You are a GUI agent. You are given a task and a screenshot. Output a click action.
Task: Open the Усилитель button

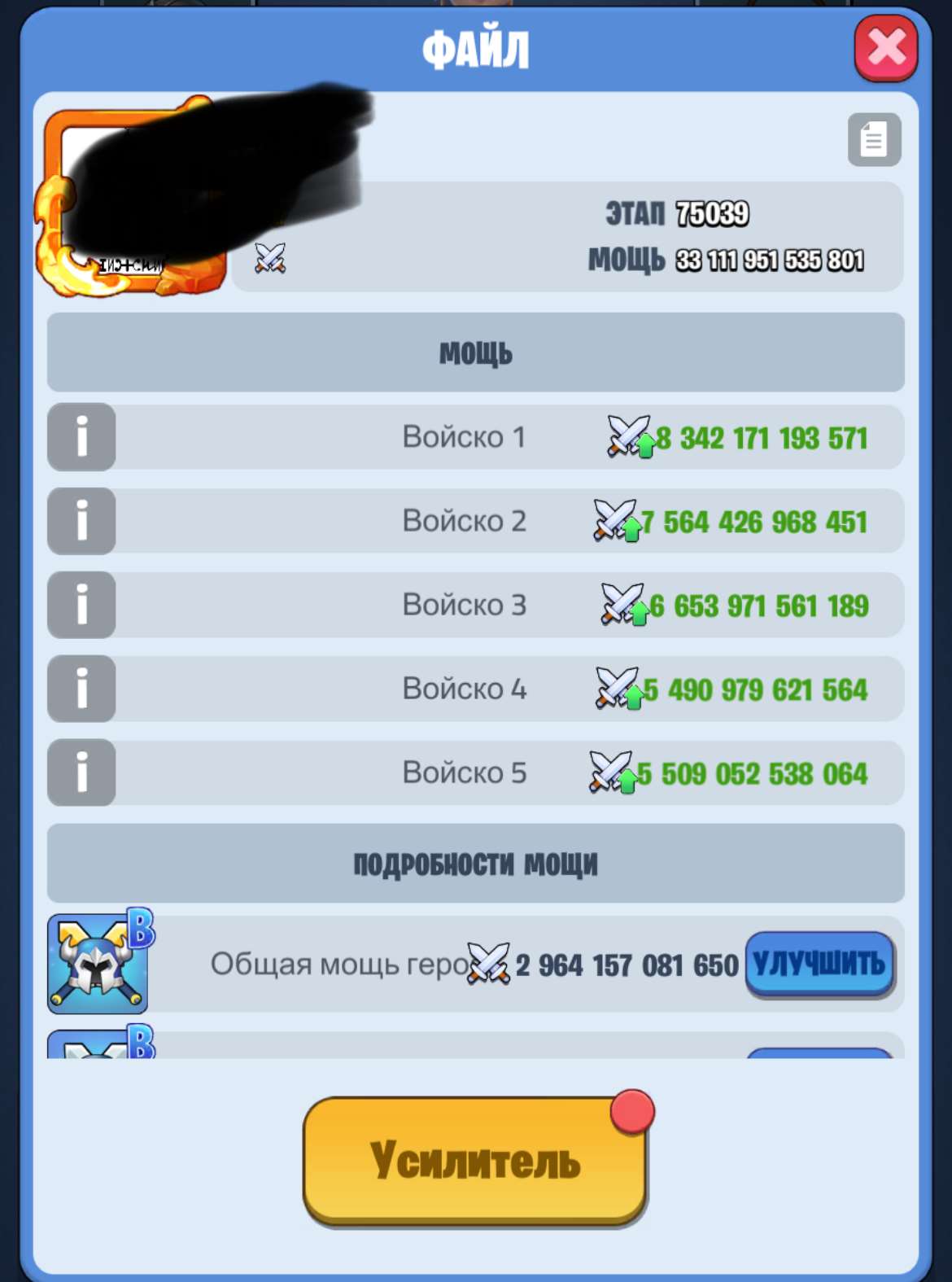click(x=475, y=1160)
